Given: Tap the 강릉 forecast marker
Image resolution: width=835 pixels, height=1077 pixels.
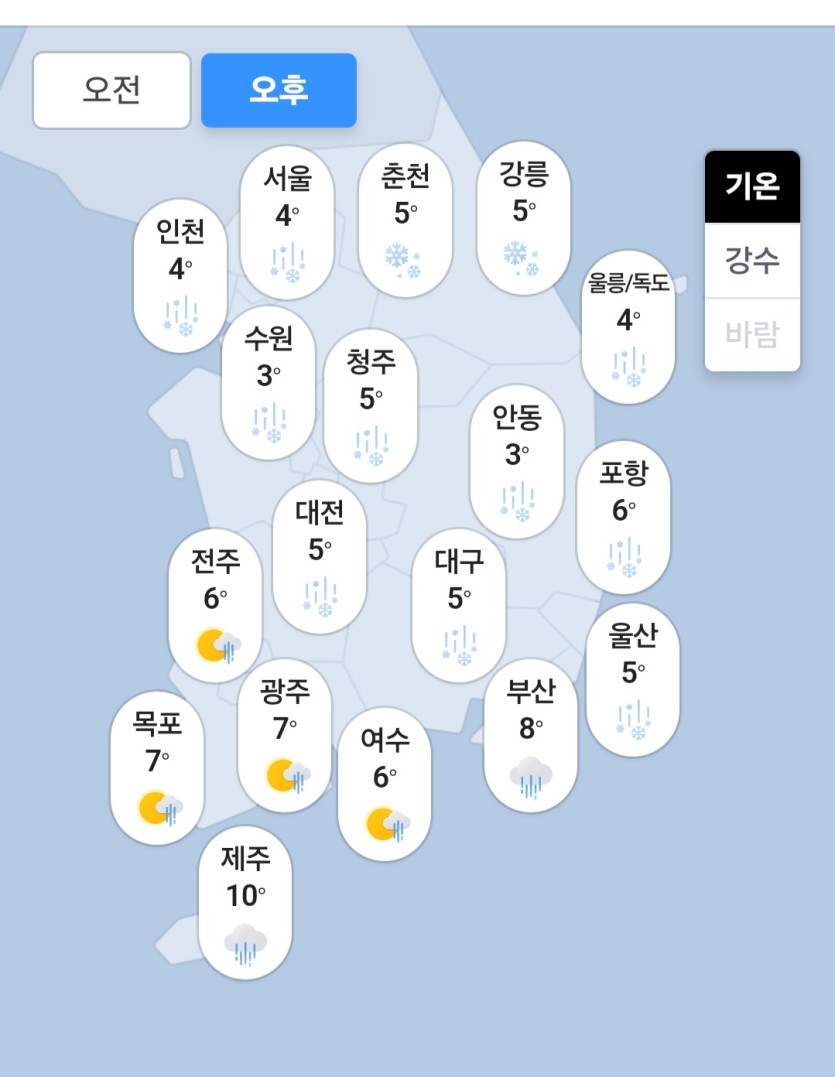Looking at the screenshot, I should (x=524, y=218).
